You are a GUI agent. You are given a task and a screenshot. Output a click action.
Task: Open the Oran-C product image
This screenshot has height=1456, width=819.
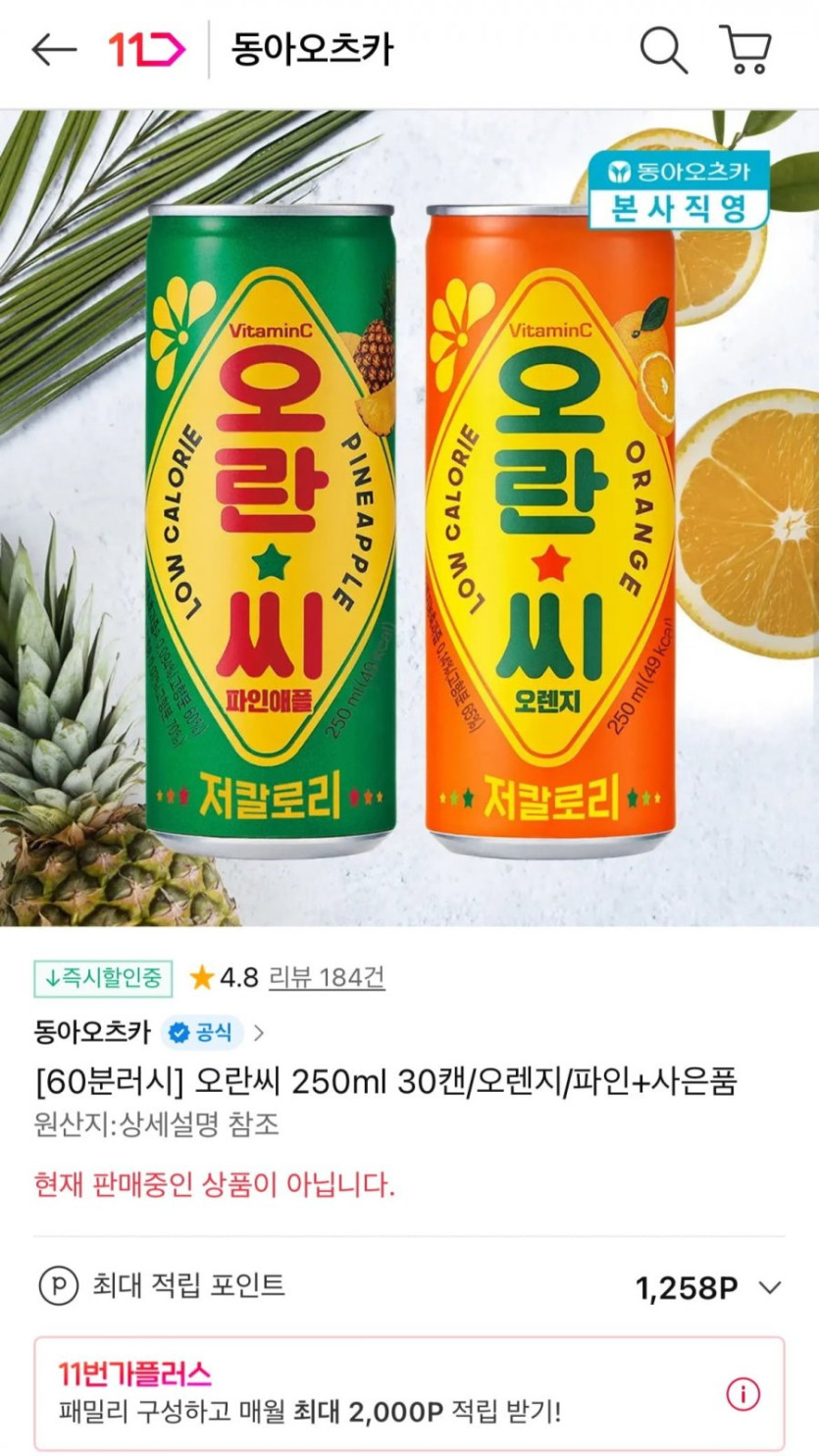coord(409,518)
